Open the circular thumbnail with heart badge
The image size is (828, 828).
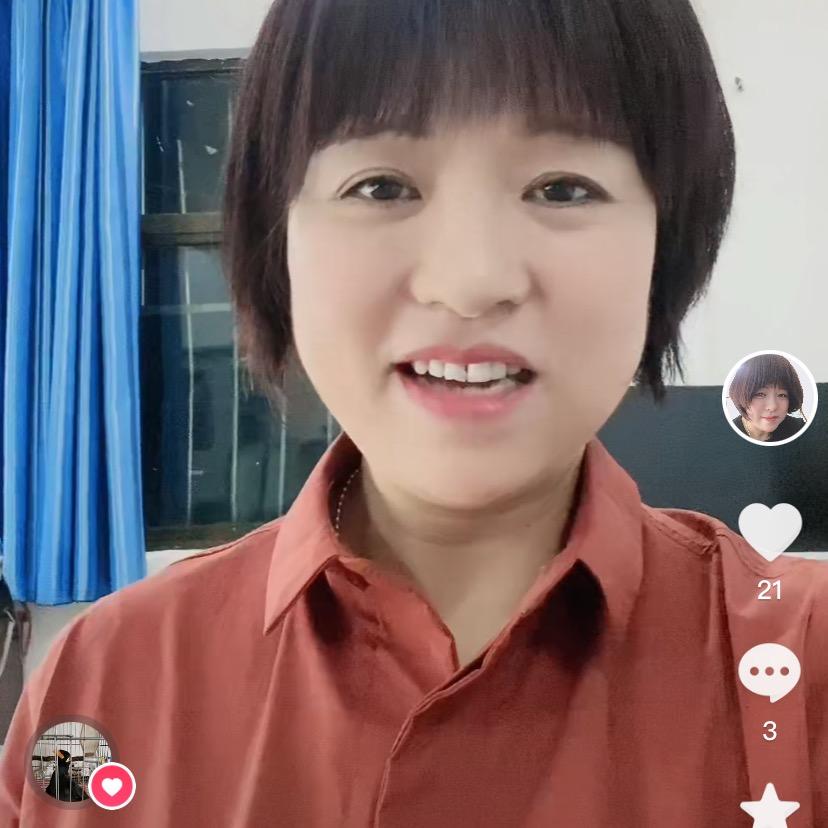click(72, 762)
